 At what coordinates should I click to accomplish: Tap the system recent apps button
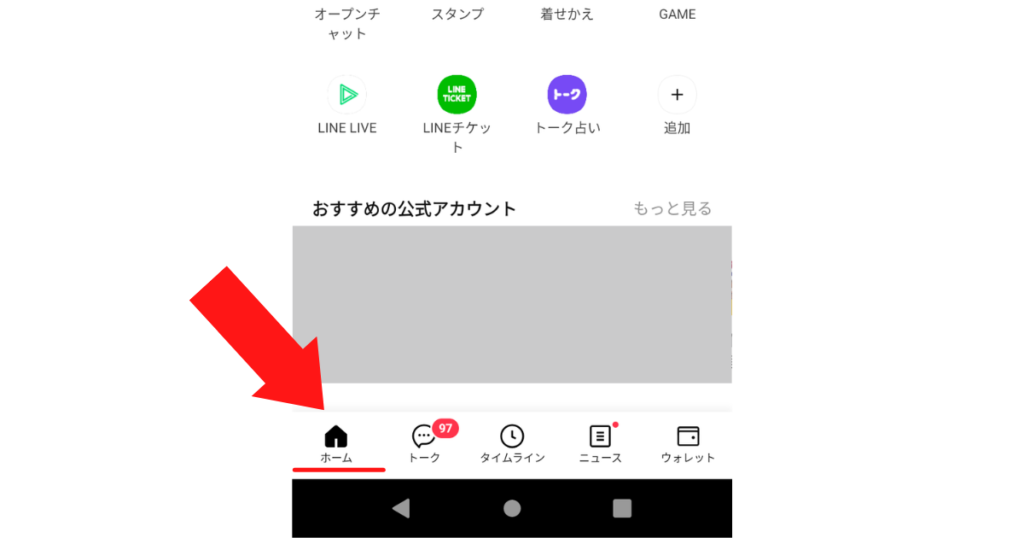click(622, 508)
